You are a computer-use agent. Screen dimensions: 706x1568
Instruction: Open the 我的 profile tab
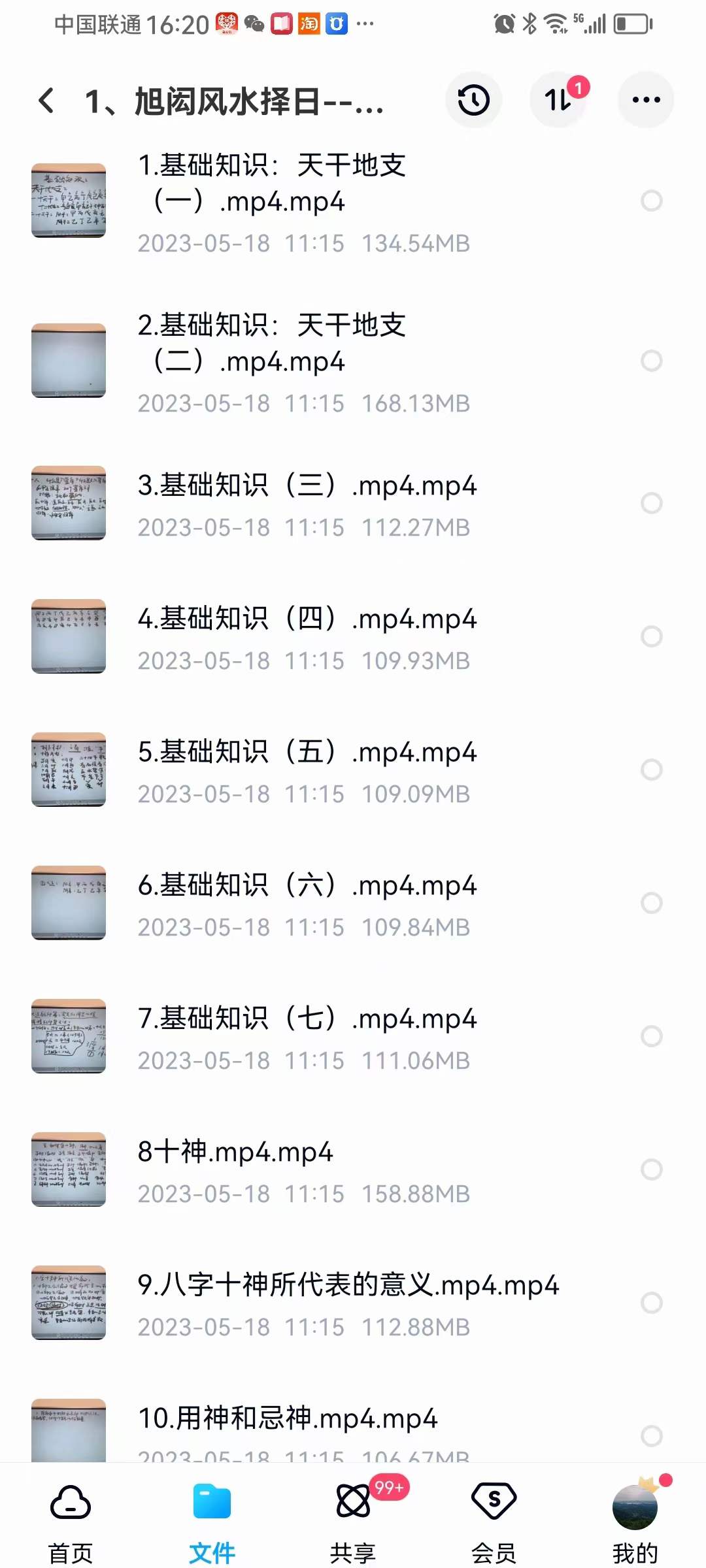click(x=635, y=1524)
